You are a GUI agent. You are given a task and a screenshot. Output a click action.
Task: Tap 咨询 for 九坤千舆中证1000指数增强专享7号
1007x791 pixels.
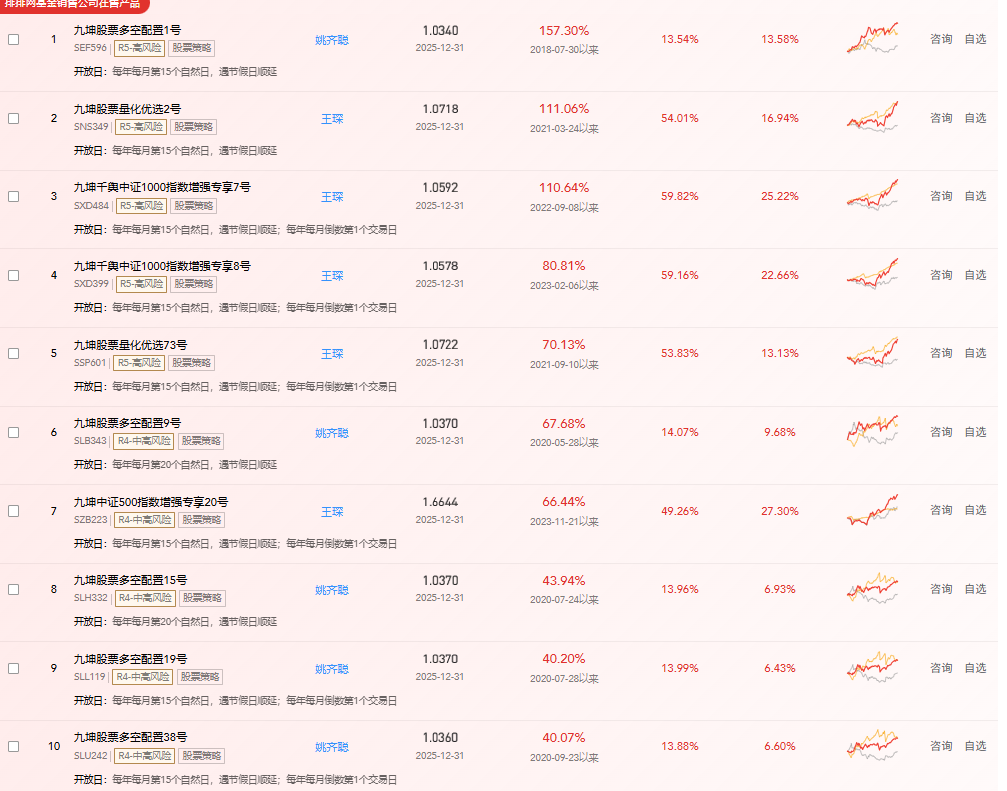[x=941, y=196]
